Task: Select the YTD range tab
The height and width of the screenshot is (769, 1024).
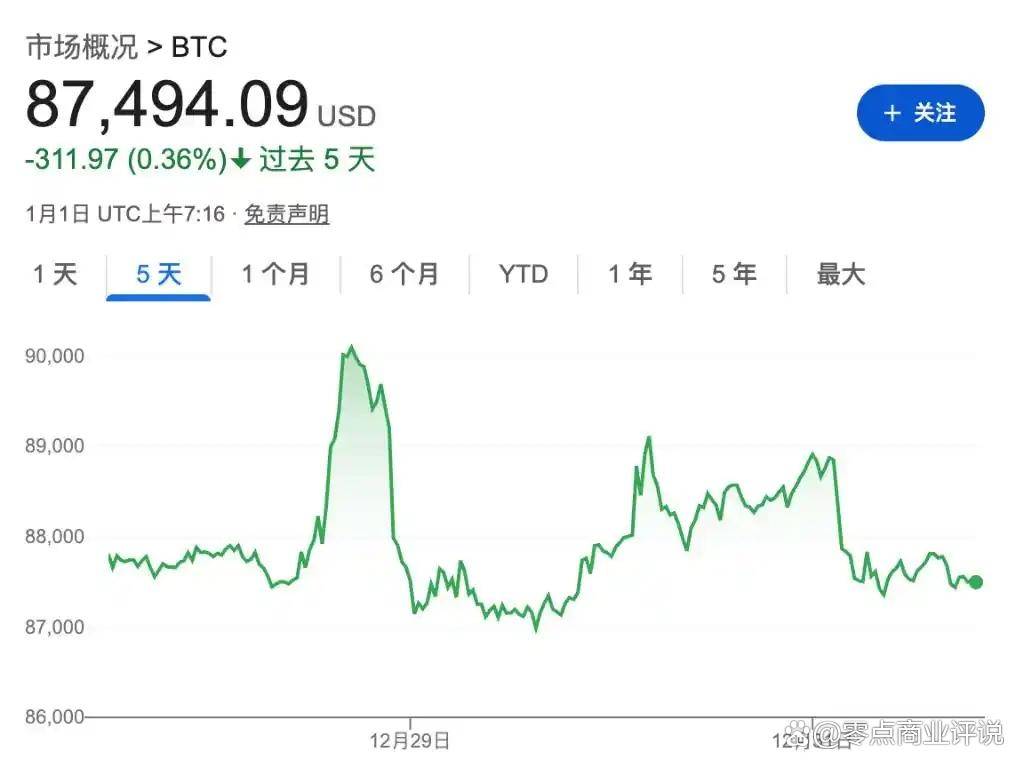Action: coord(524,274)
